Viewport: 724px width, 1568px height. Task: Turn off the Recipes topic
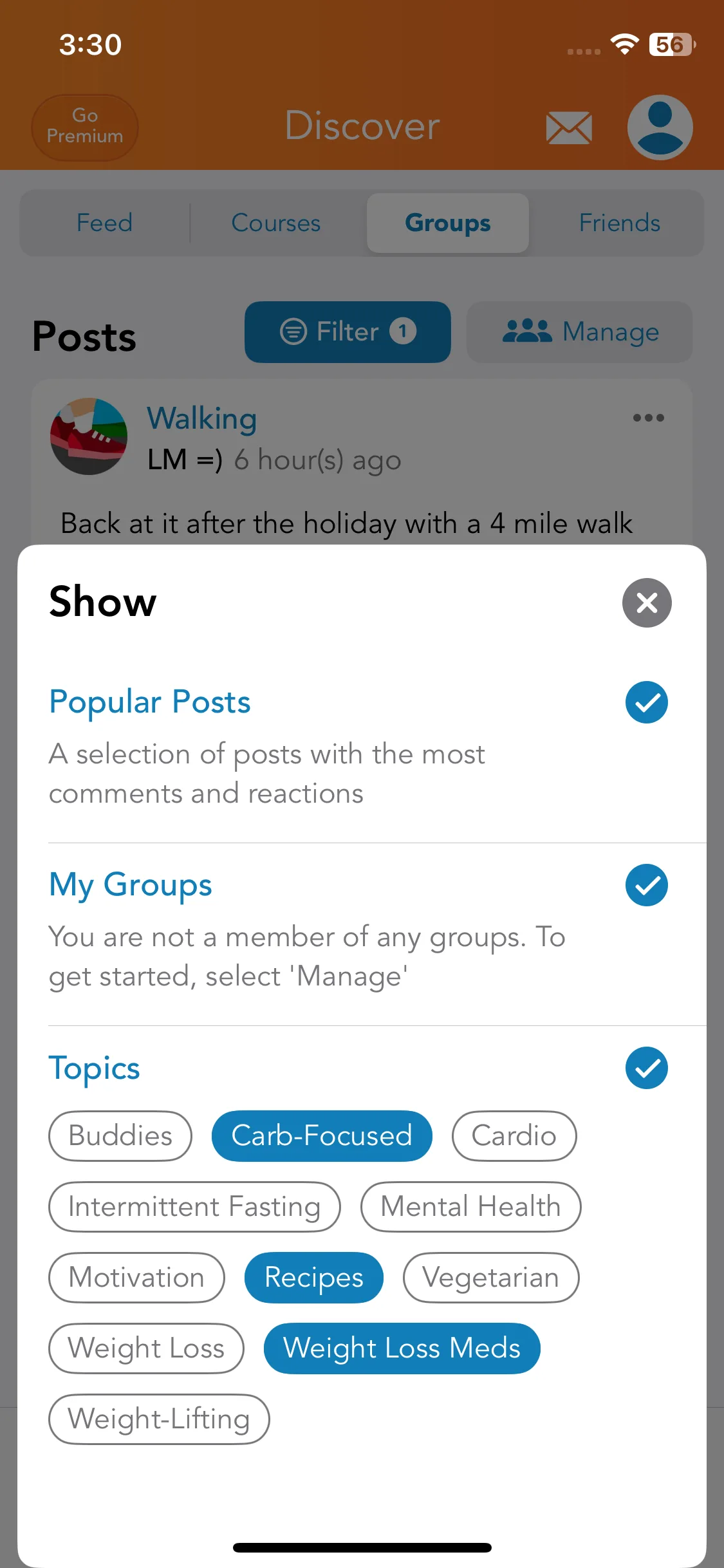pyautogui.click(x=313, y=1277)
